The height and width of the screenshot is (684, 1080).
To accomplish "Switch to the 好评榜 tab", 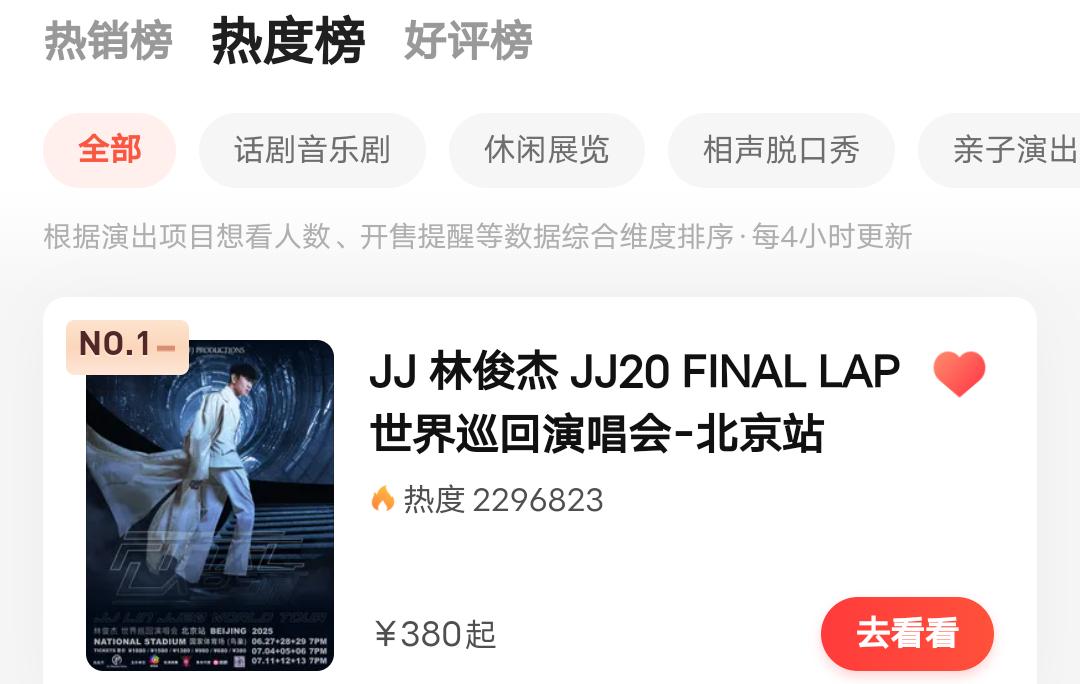I will pos(468,42).
